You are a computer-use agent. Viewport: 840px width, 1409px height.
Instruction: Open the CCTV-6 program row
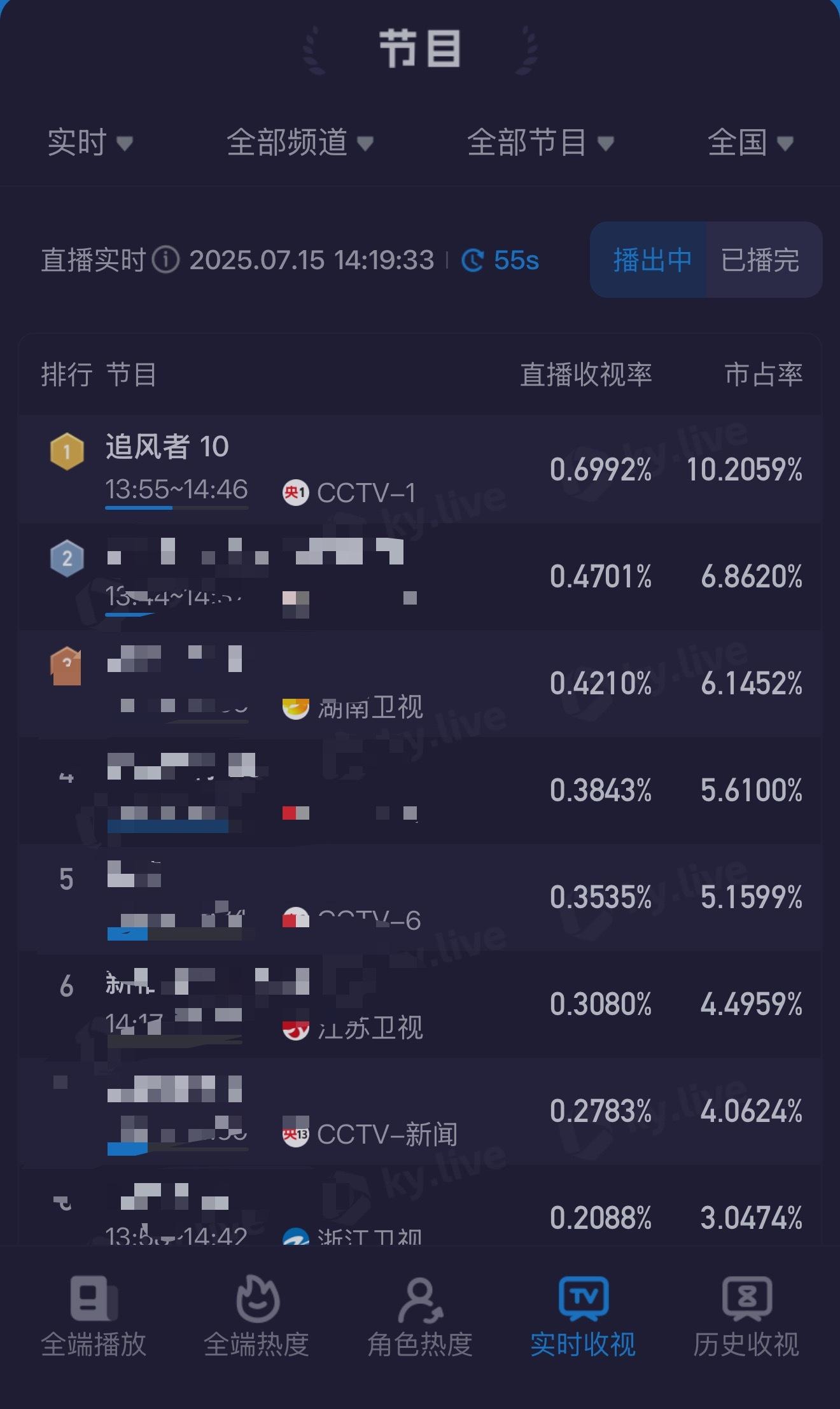[x=420, y=897]
